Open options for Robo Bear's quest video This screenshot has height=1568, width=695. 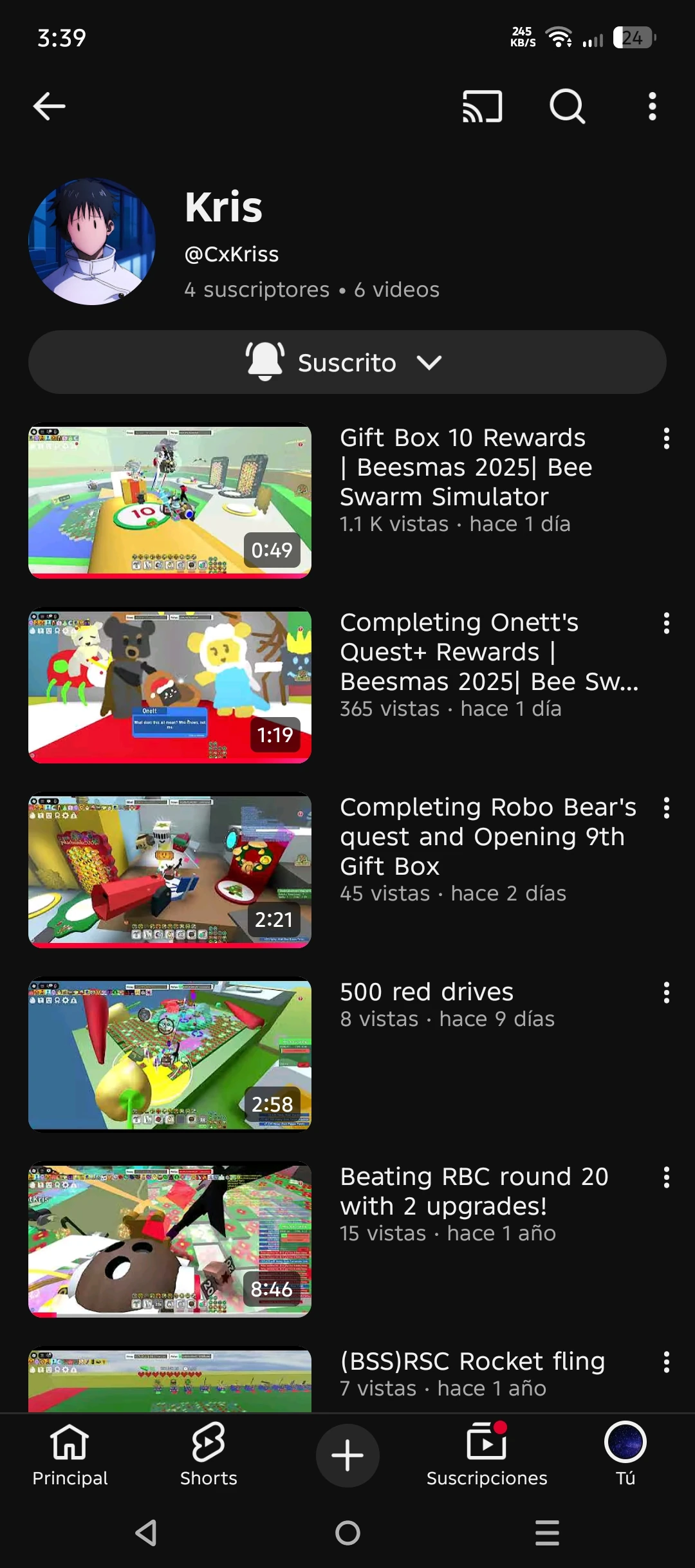(x=666, y=808)
